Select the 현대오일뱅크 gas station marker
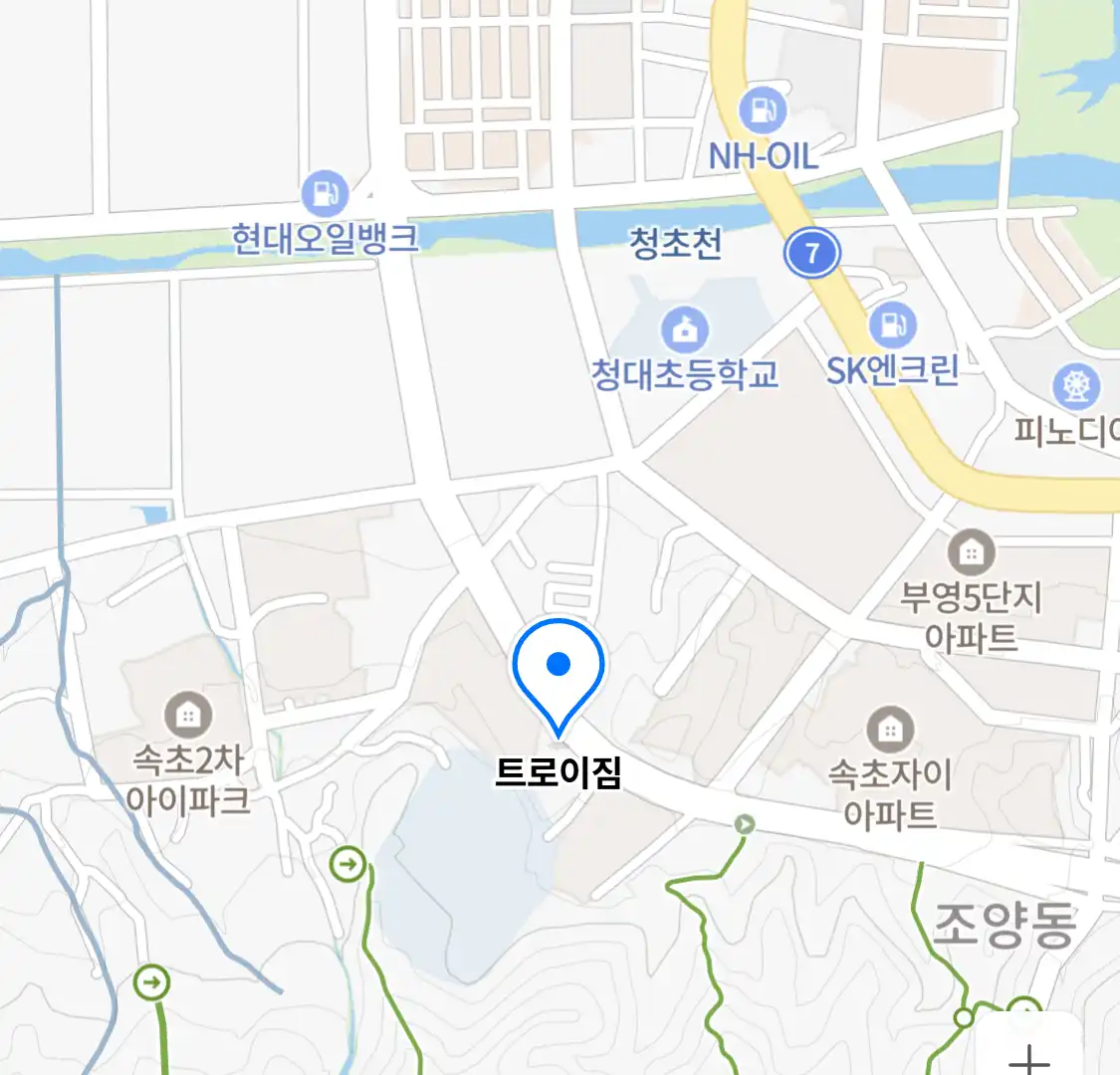1120x1075 pixels. [x=324, y=192]
